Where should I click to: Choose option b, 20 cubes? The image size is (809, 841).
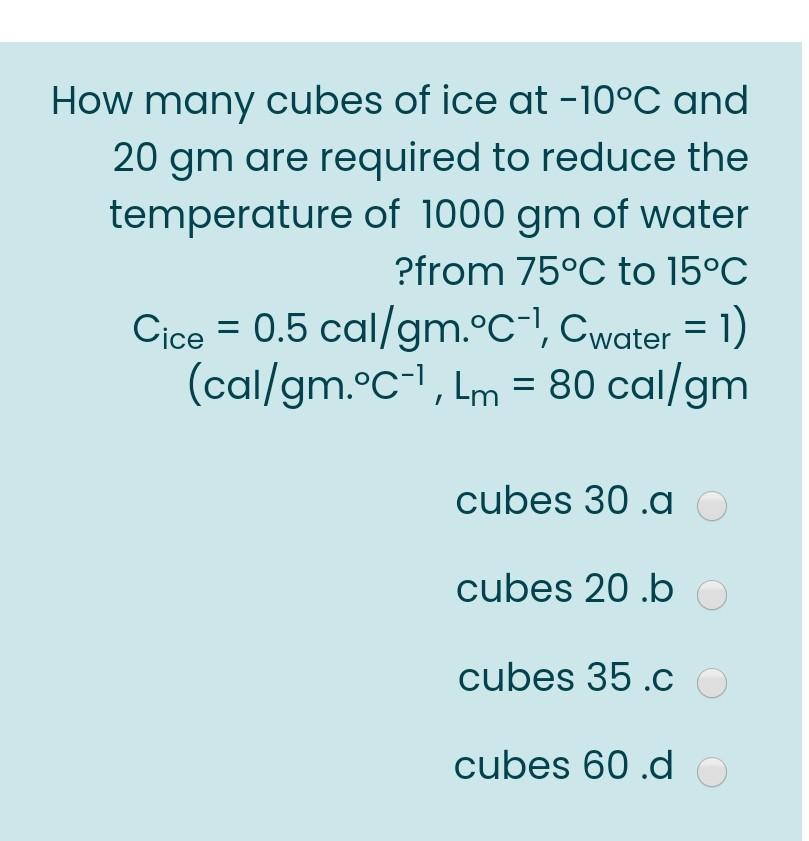(711, 595)
